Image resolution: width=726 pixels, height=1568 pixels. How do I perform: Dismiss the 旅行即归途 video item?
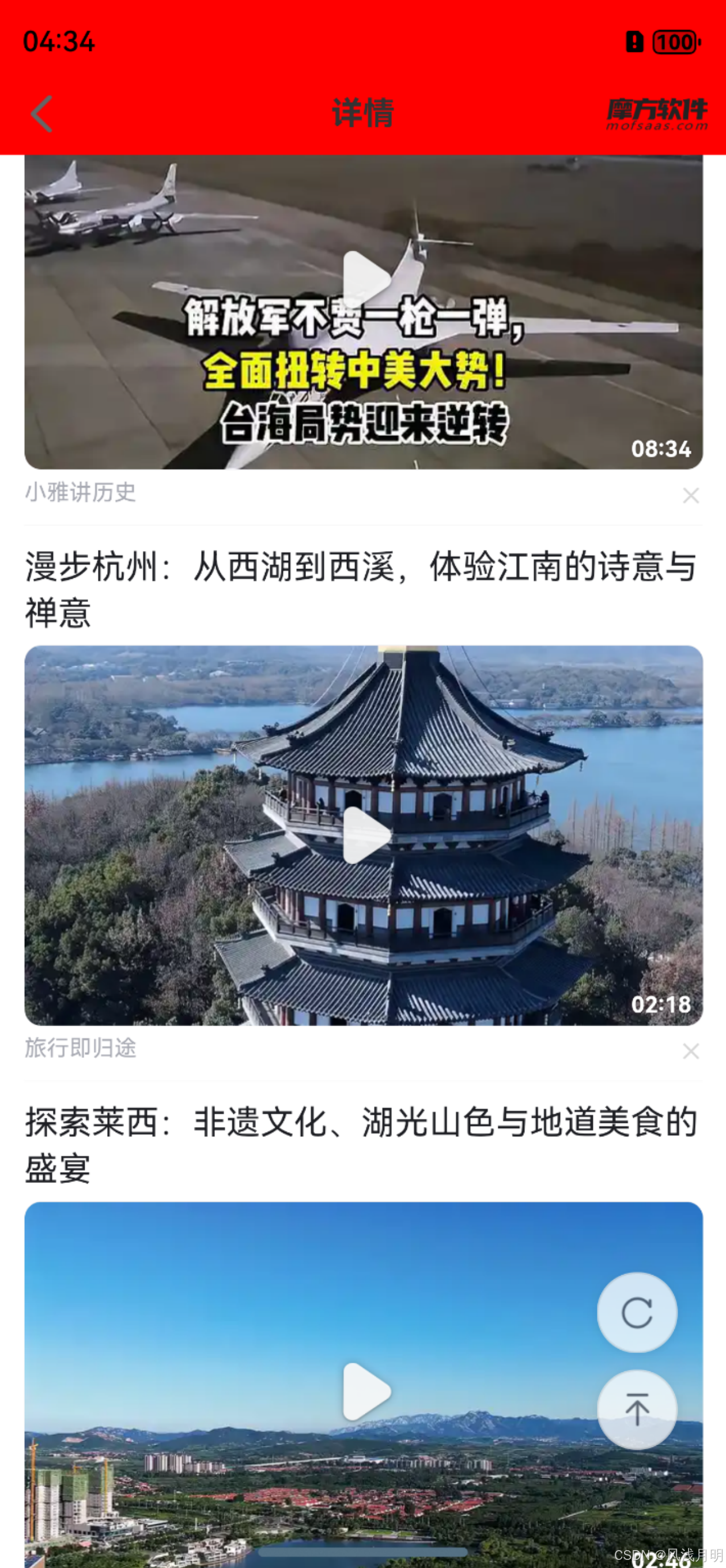(x=690, y=1051)
